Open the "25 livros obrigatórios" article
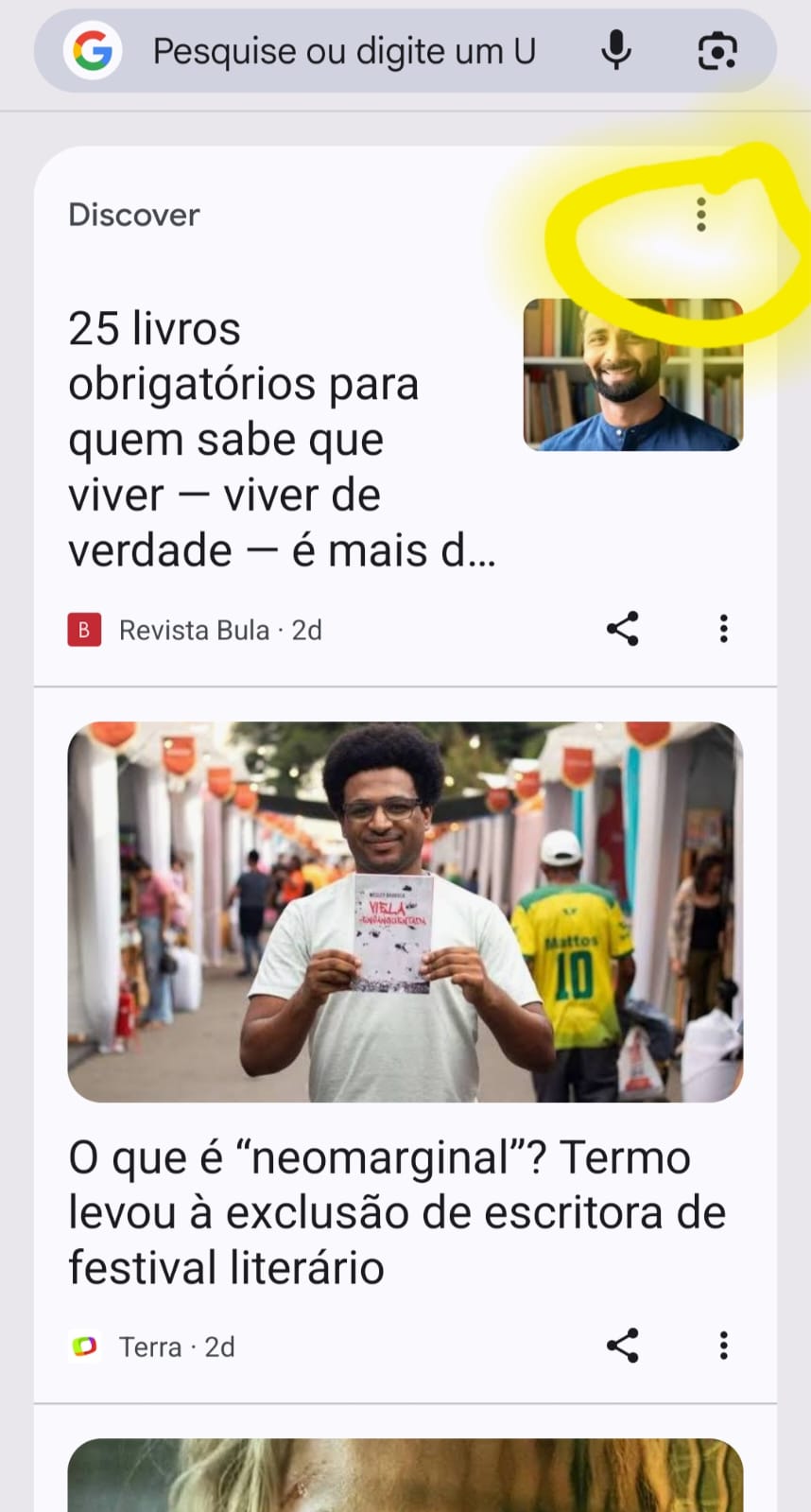Viewport: 811px width, 1512px height. tap(281, 440)
